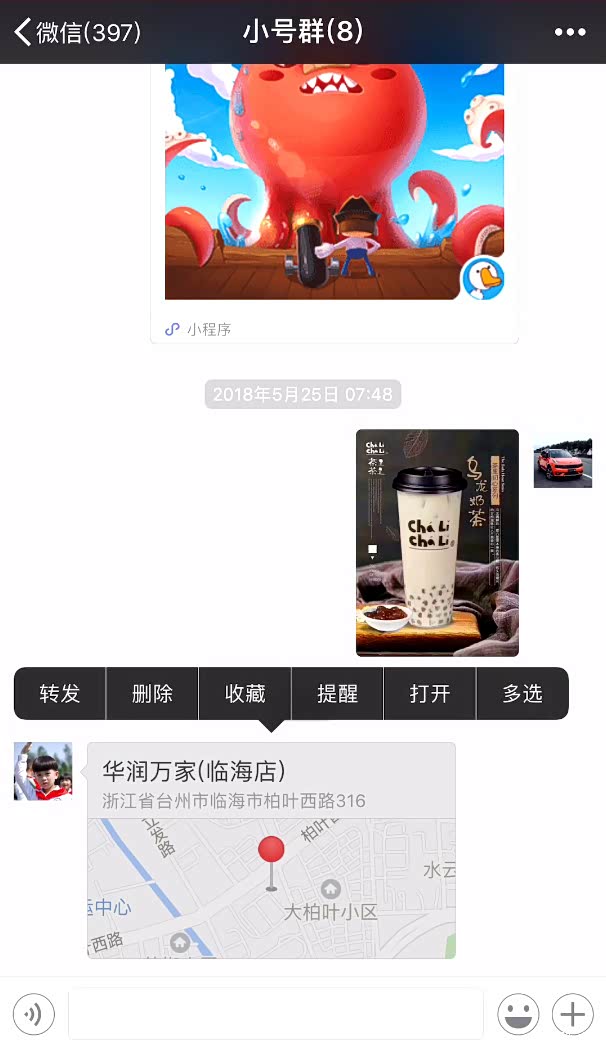The image size is (606, 1048).
Task: Tap 打开 to open the location
Action: (x=430, y=694)
